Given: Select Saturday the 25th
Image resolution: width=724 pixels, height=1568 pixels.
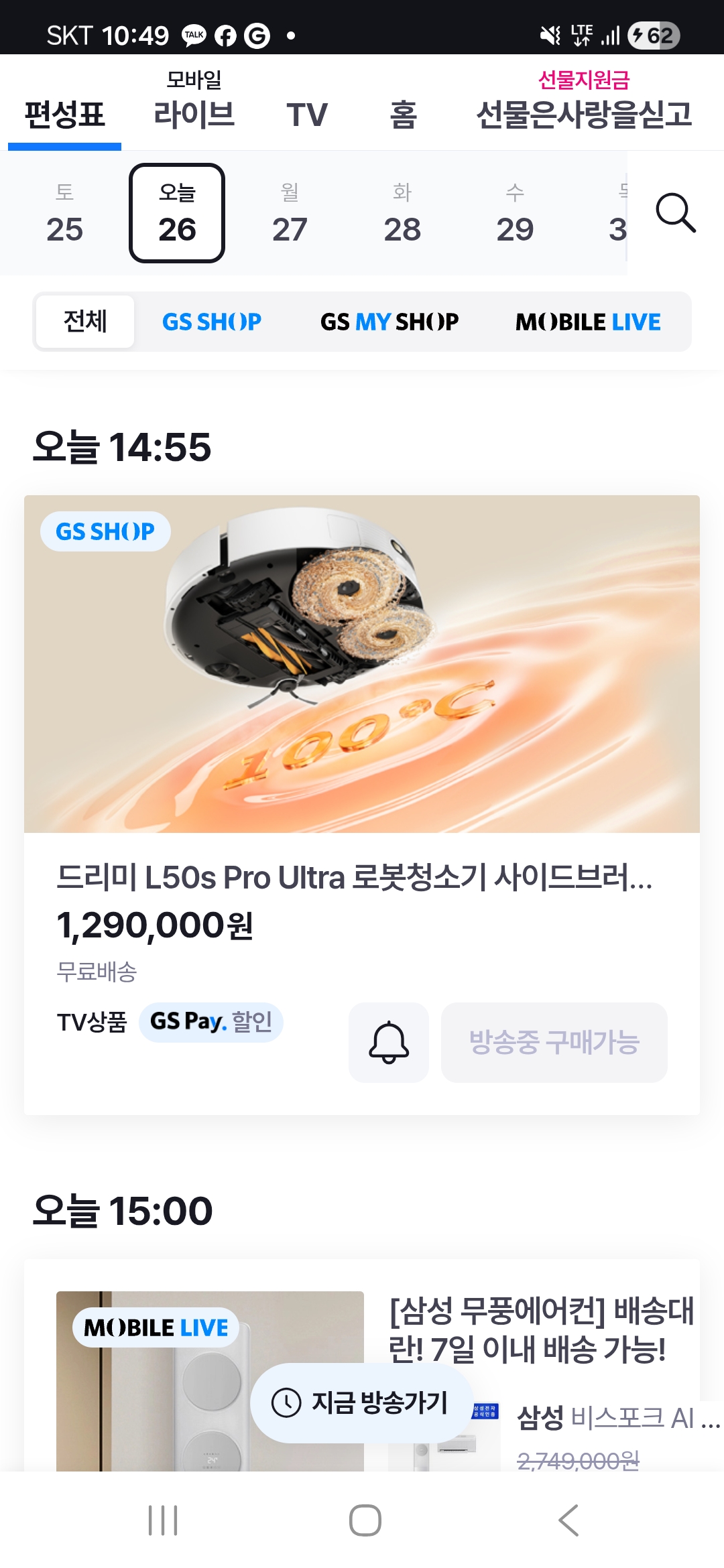Looking at the screenshot, I should coord(64,213).
